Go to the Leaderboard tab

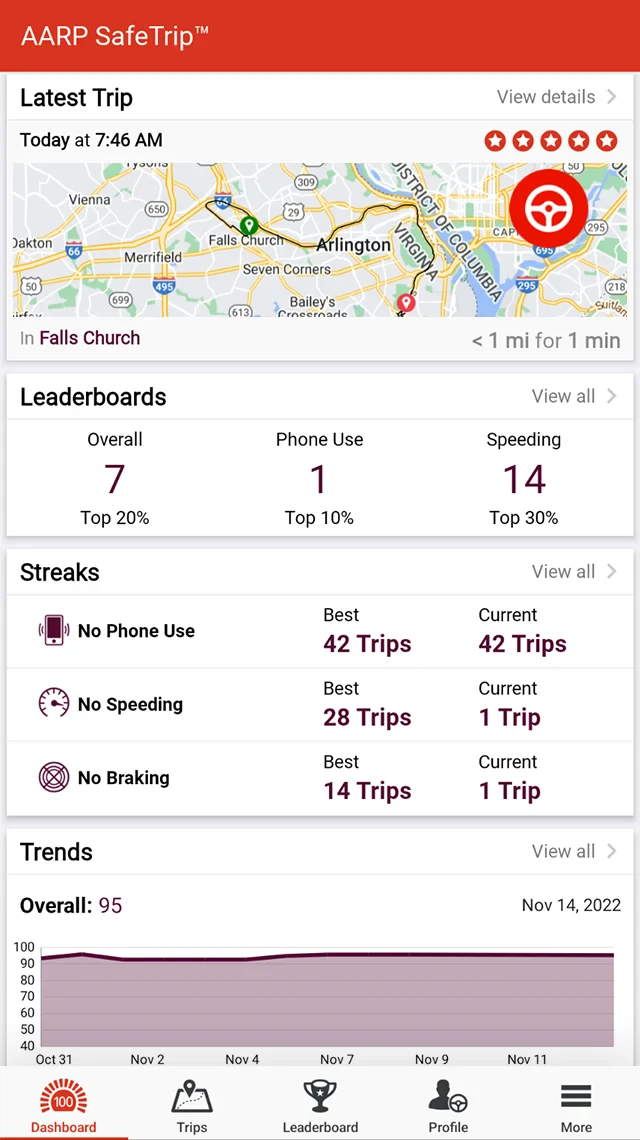click(320, 1104)
